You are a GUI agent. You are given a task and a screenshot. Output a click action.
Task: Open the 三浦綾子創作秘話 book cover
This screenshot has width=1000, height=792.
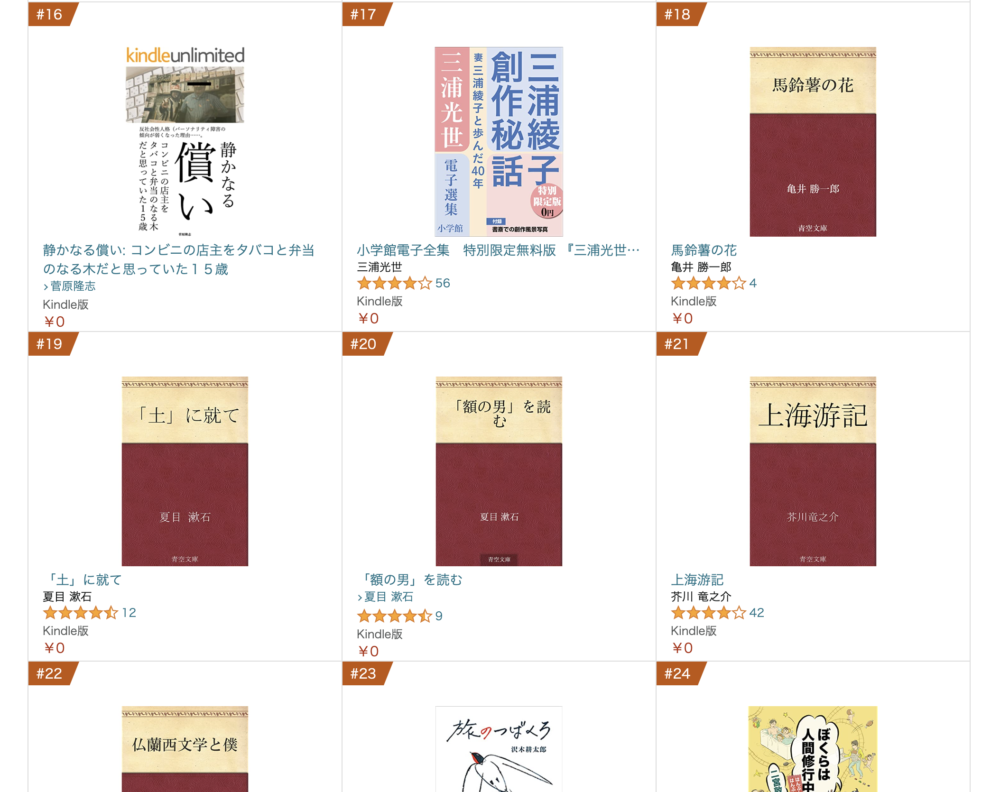[x=499, y=141]
